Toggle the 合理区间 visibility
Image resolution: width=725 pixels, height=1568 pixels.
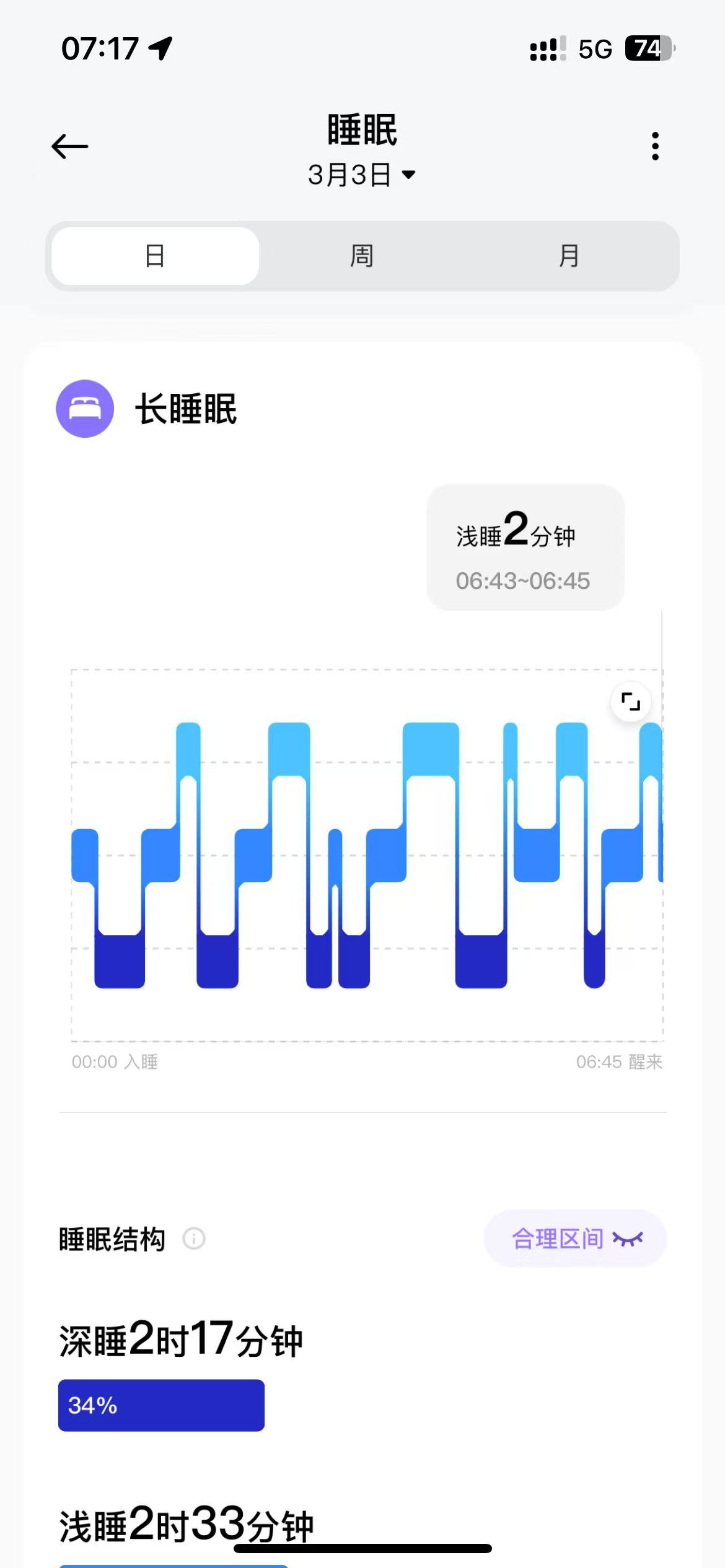click(575, 1239)
